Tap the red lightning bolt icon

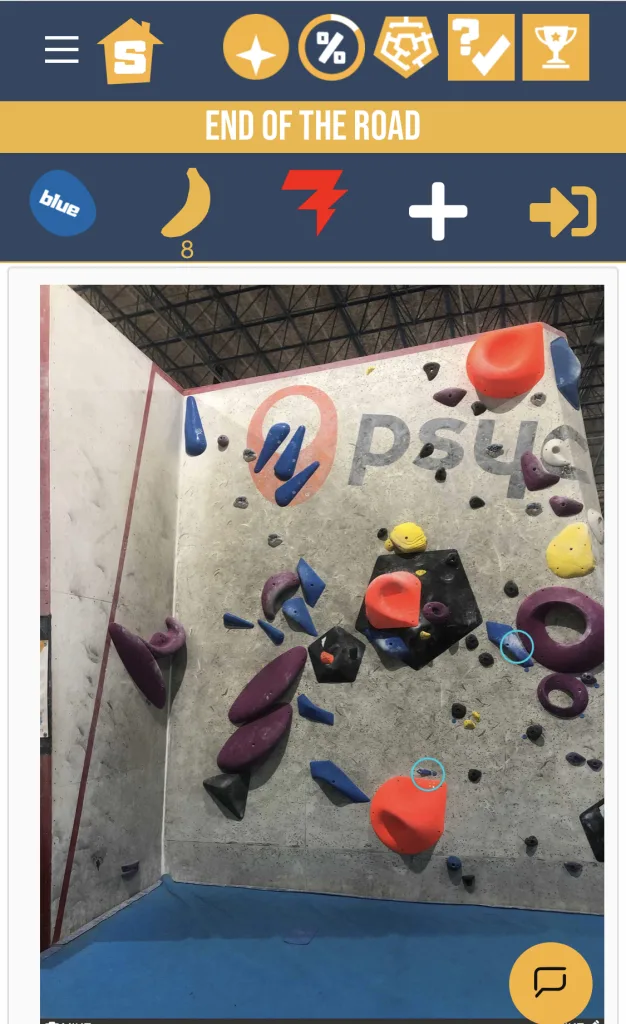(314, 201)
